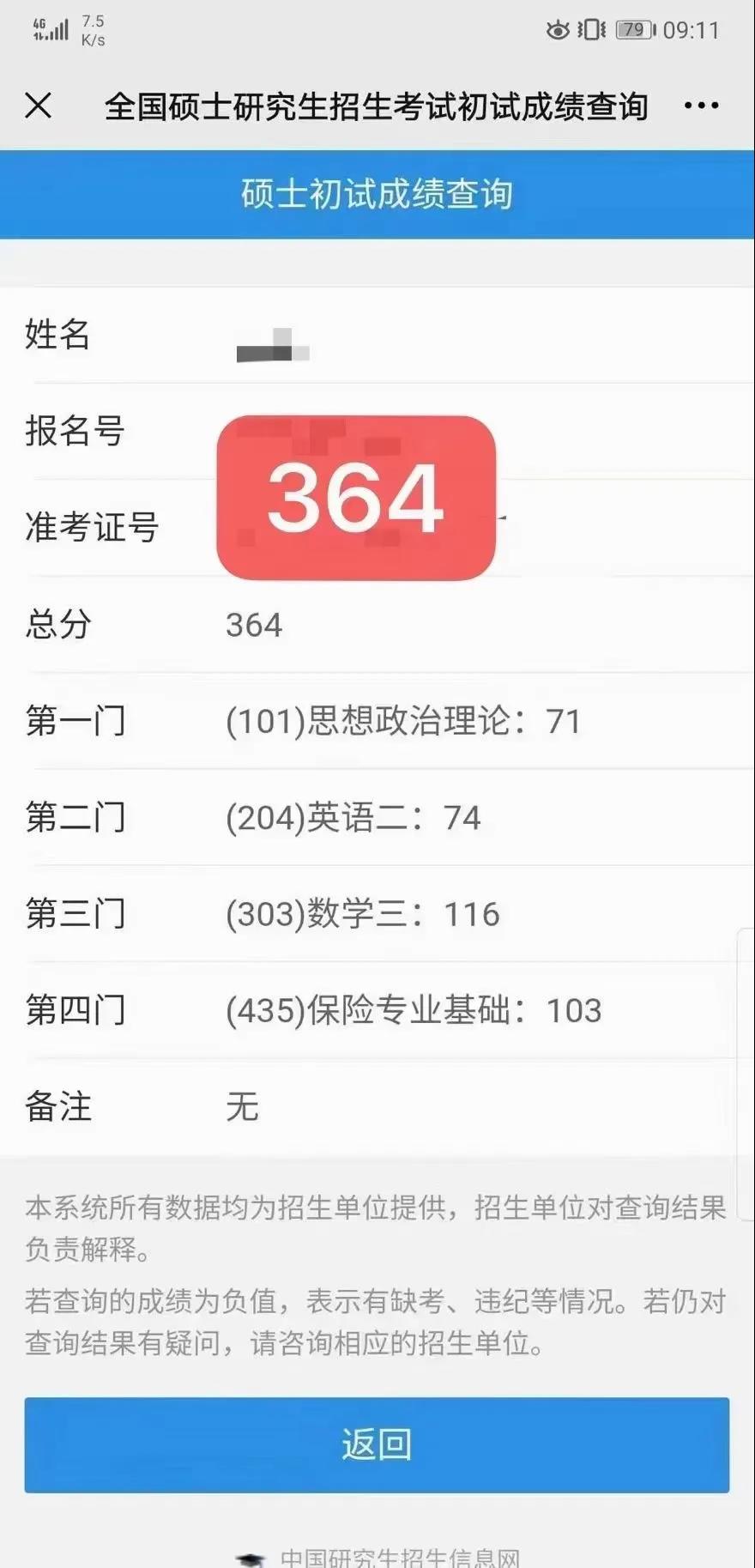Close the score query webpage
Screen dimensions: 755x1568
(39, 106)
